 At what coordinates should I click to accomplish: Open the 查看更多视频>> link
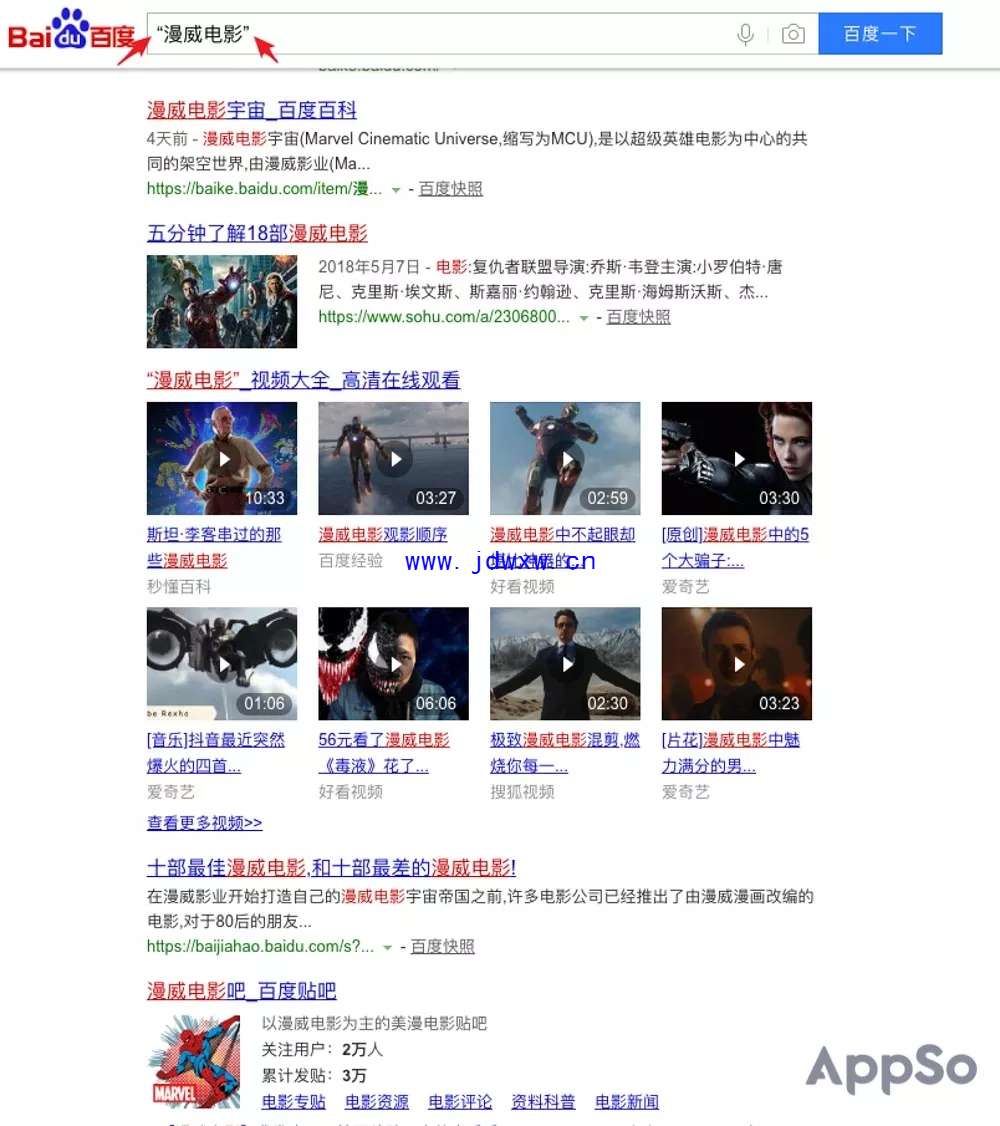pyautogui.click(x=204, y=823)
